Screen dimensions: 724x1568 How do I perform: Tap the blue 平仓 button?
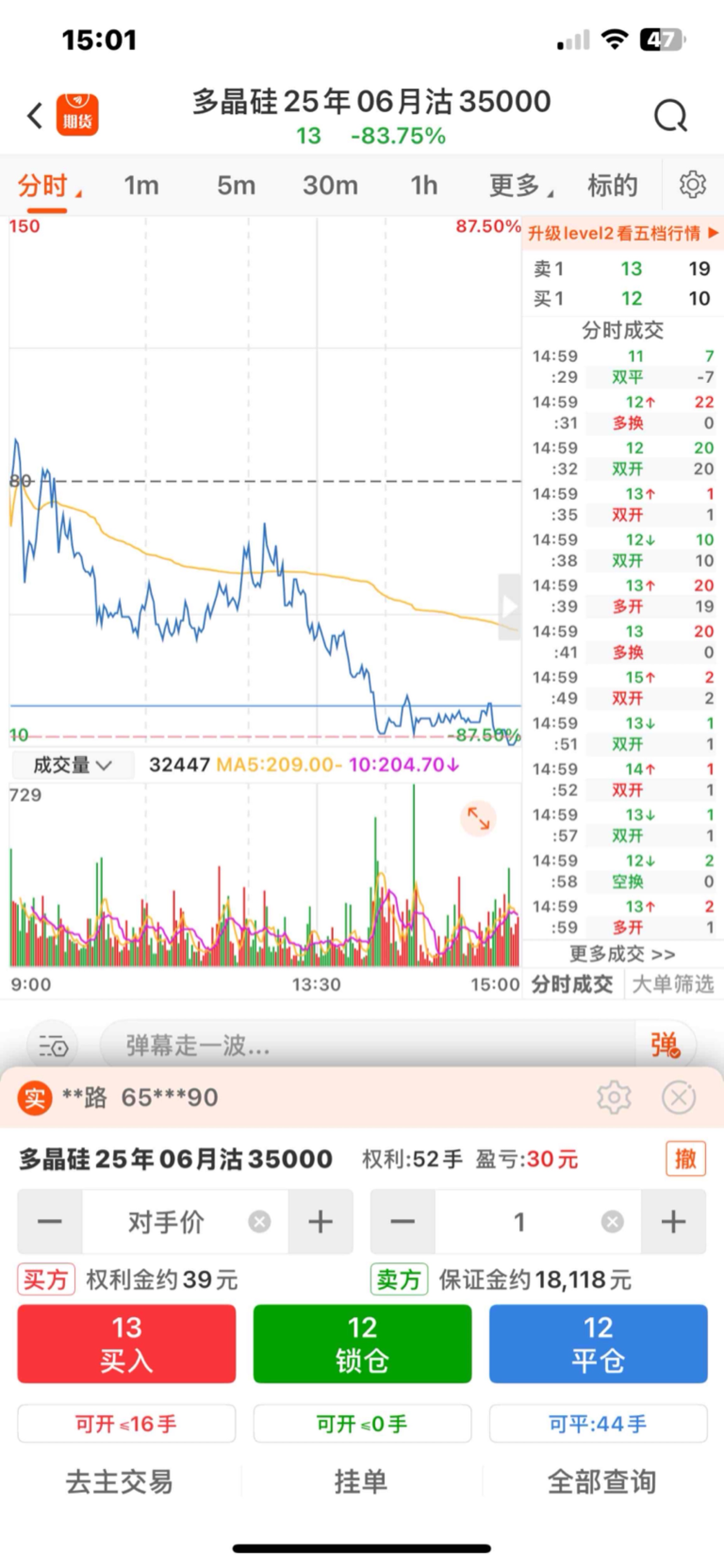(598, 1343)
